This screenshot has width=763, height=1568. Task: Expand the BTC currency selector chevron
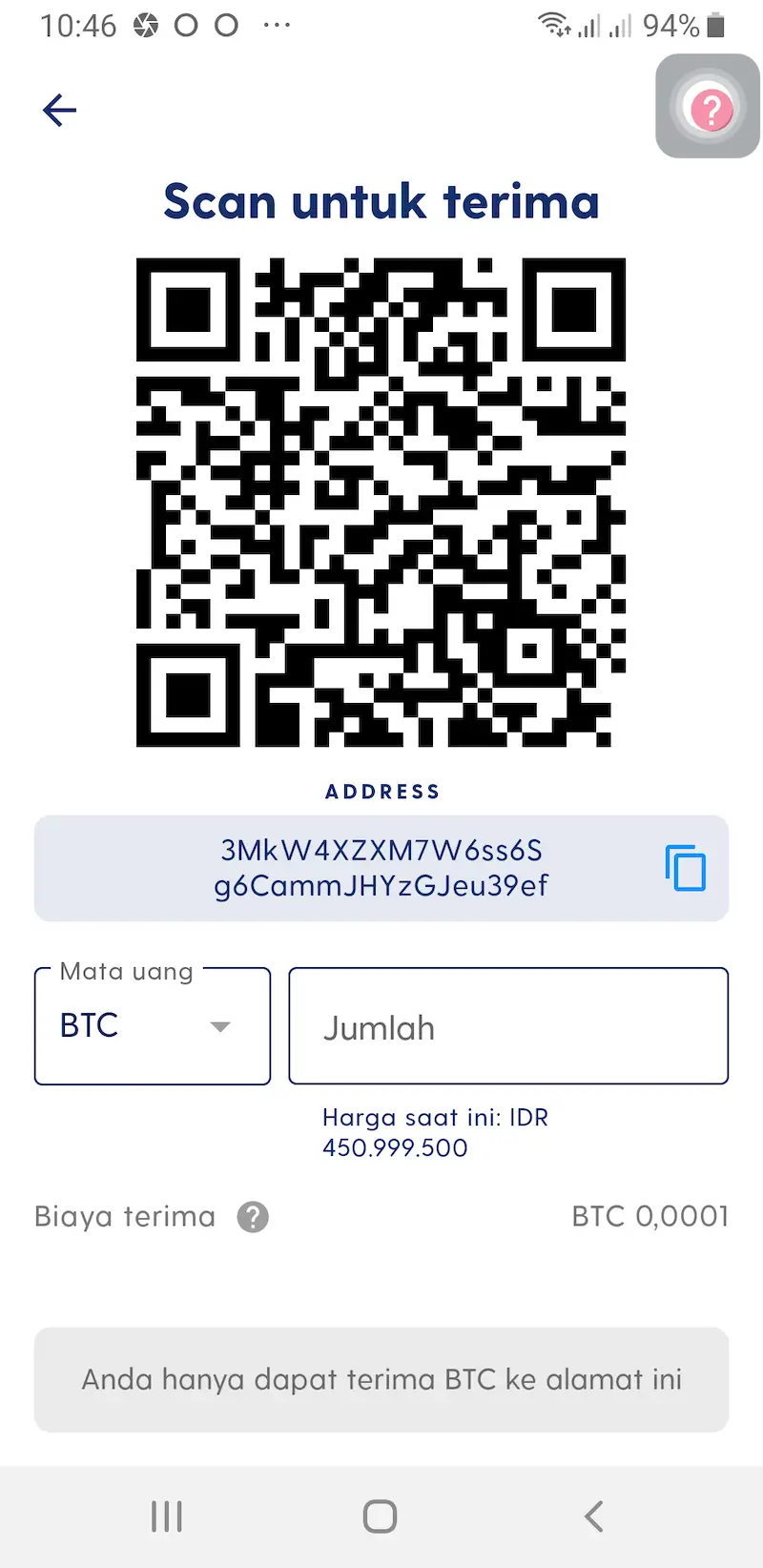point(220,1027)
